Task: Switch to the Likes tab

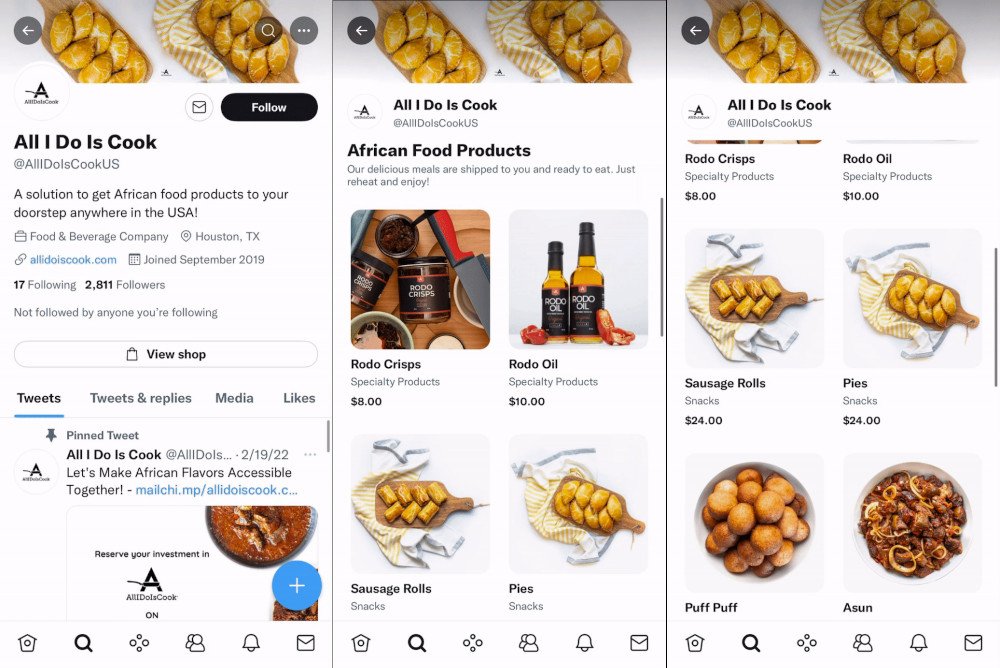Action: click(x=299, y=398)
